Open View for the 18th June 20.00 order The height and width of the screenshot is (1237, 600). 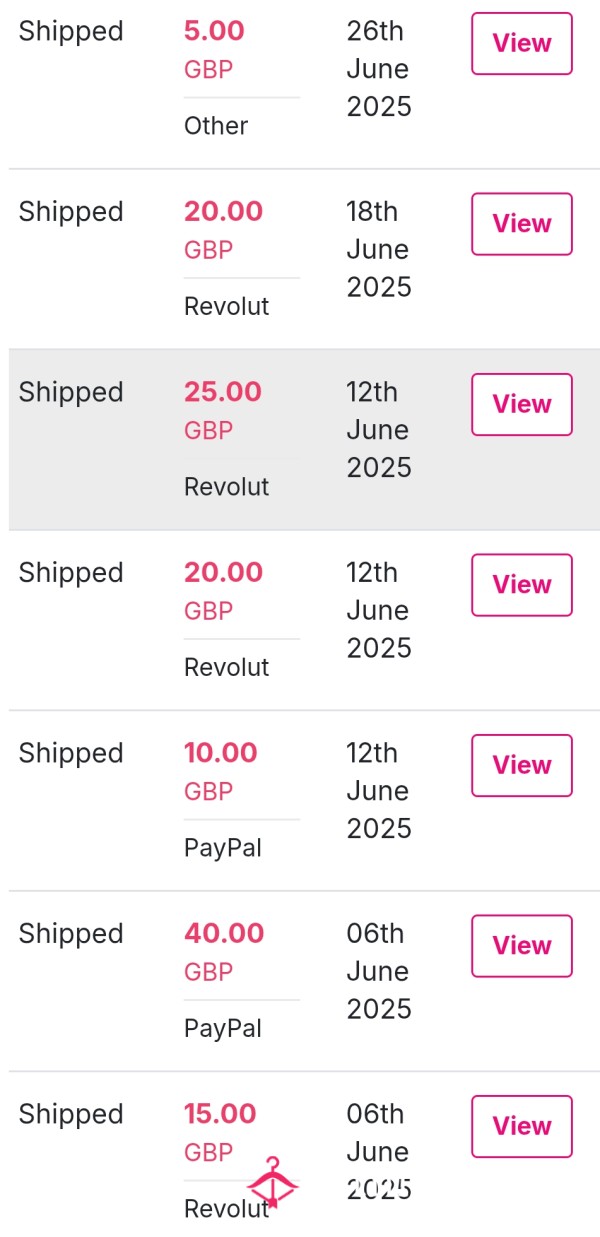[522, 224]
